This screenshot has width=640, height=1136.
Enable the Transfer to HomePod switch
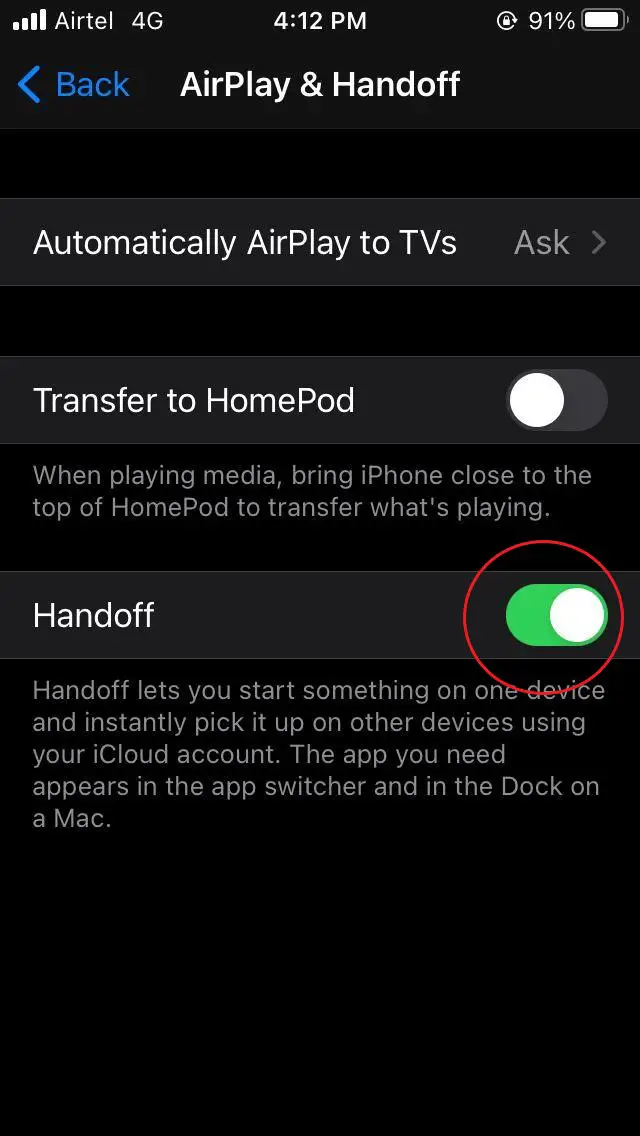pos(557,400)
